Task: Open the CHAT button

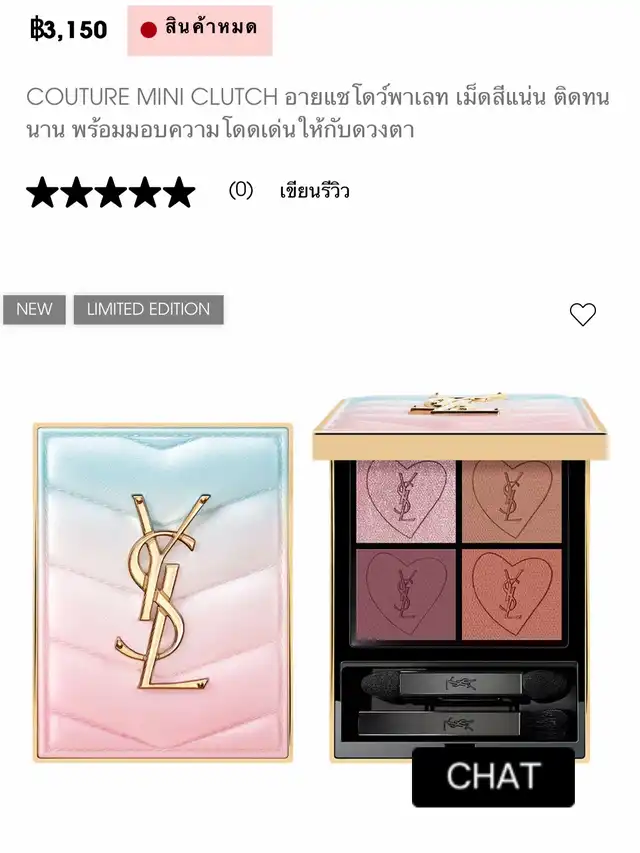Action: tap(493, 776)
